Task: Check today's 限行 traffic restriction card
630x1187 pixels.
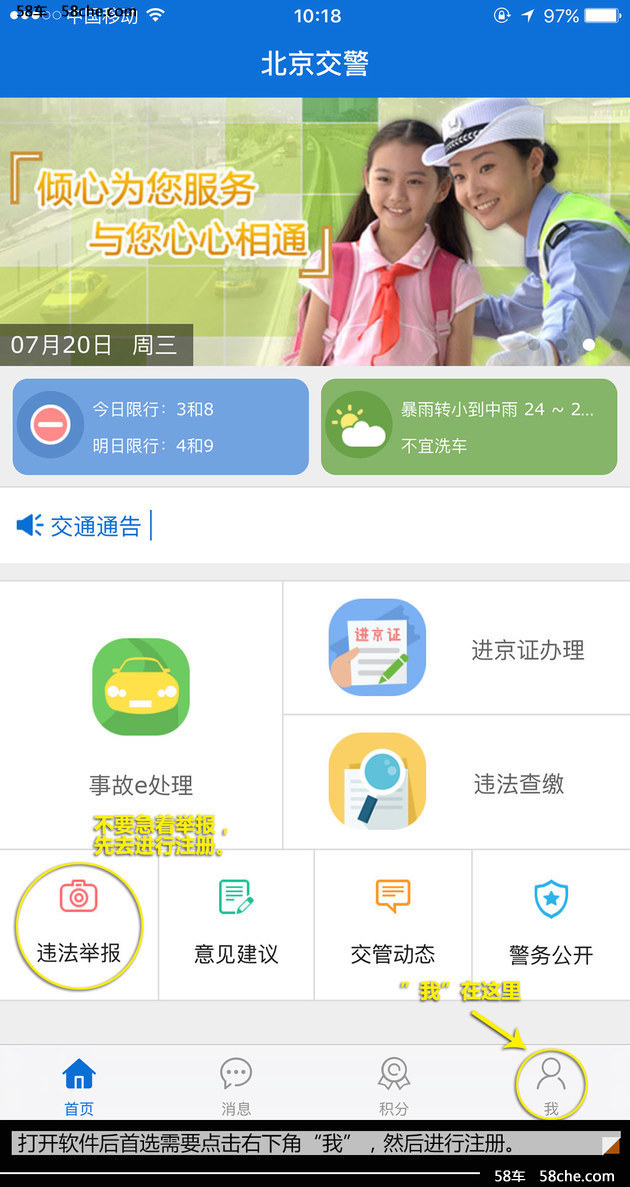Action: [161, 427]
